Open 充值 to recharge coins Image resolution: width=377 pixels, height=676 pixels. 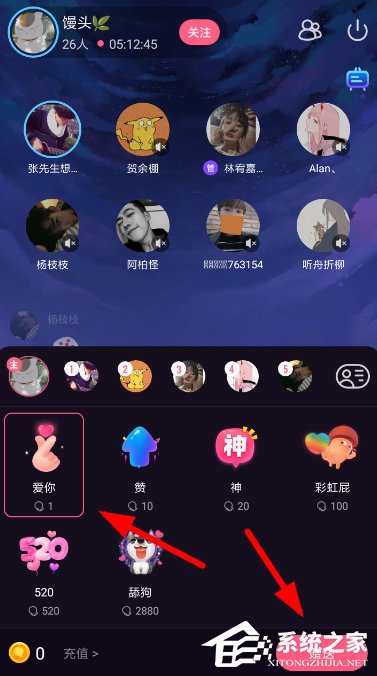pyautogui.click(x=81, y=654)
